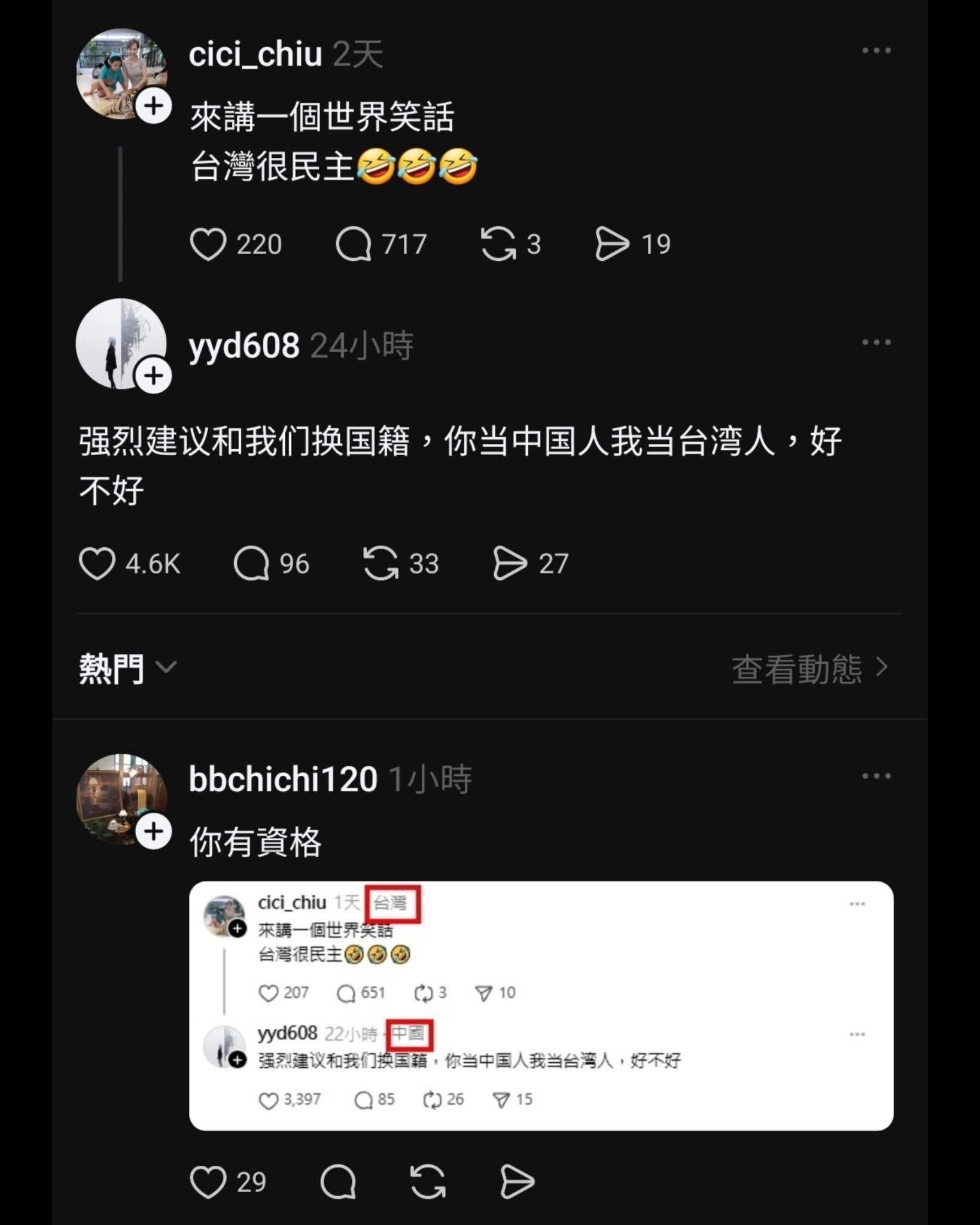Share yyd608's reply
Viewport: 980px width, 1225px height.
pyautogui.click(x=510, y=563)
